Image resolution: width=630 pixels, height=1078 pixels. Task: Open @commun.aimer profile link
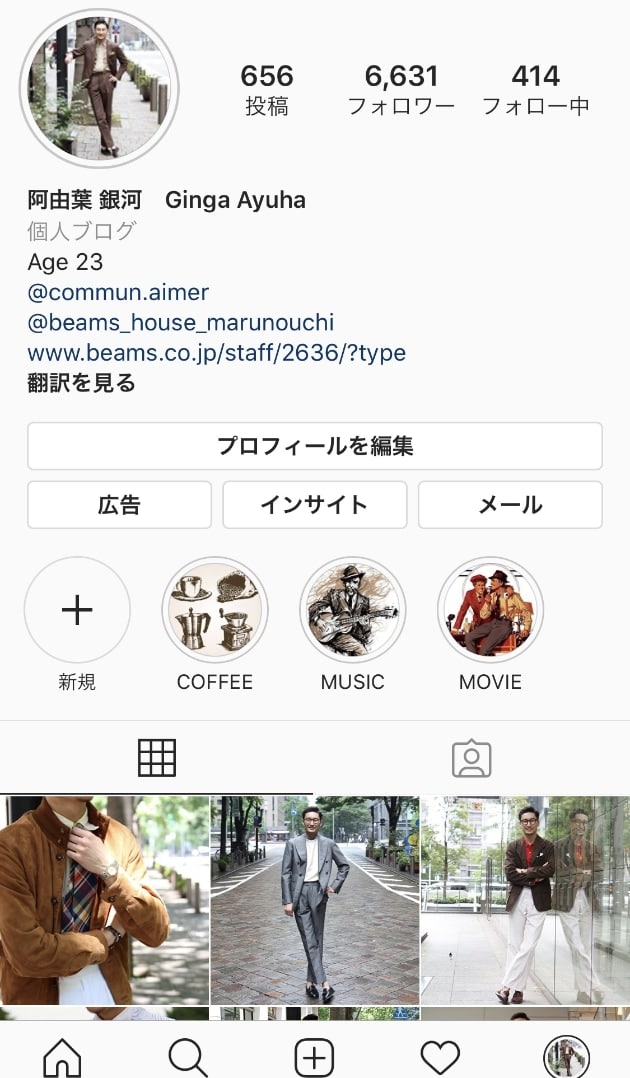118,293
